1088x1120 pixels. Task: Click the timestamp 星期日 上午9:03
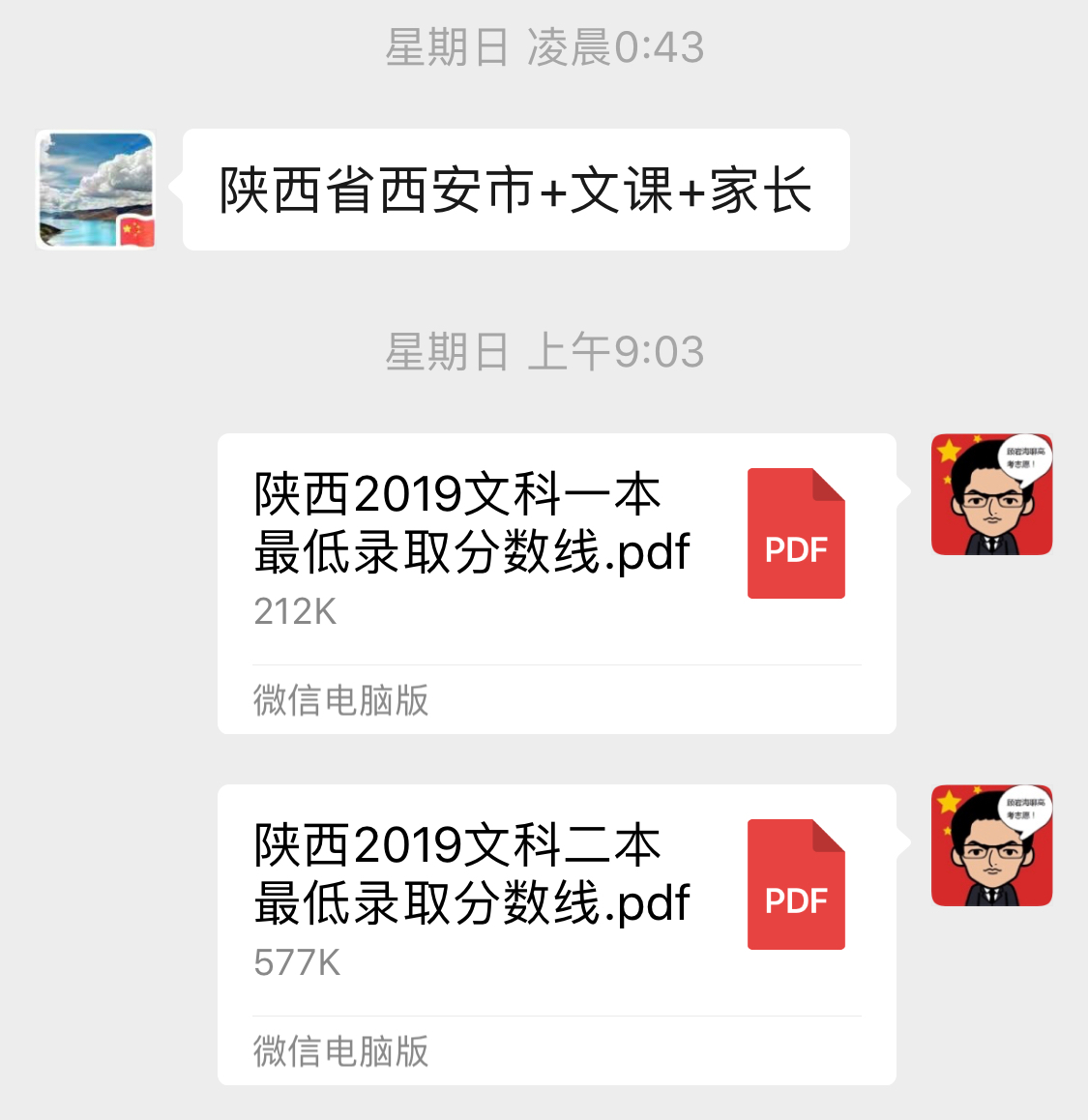coord(544,353)
